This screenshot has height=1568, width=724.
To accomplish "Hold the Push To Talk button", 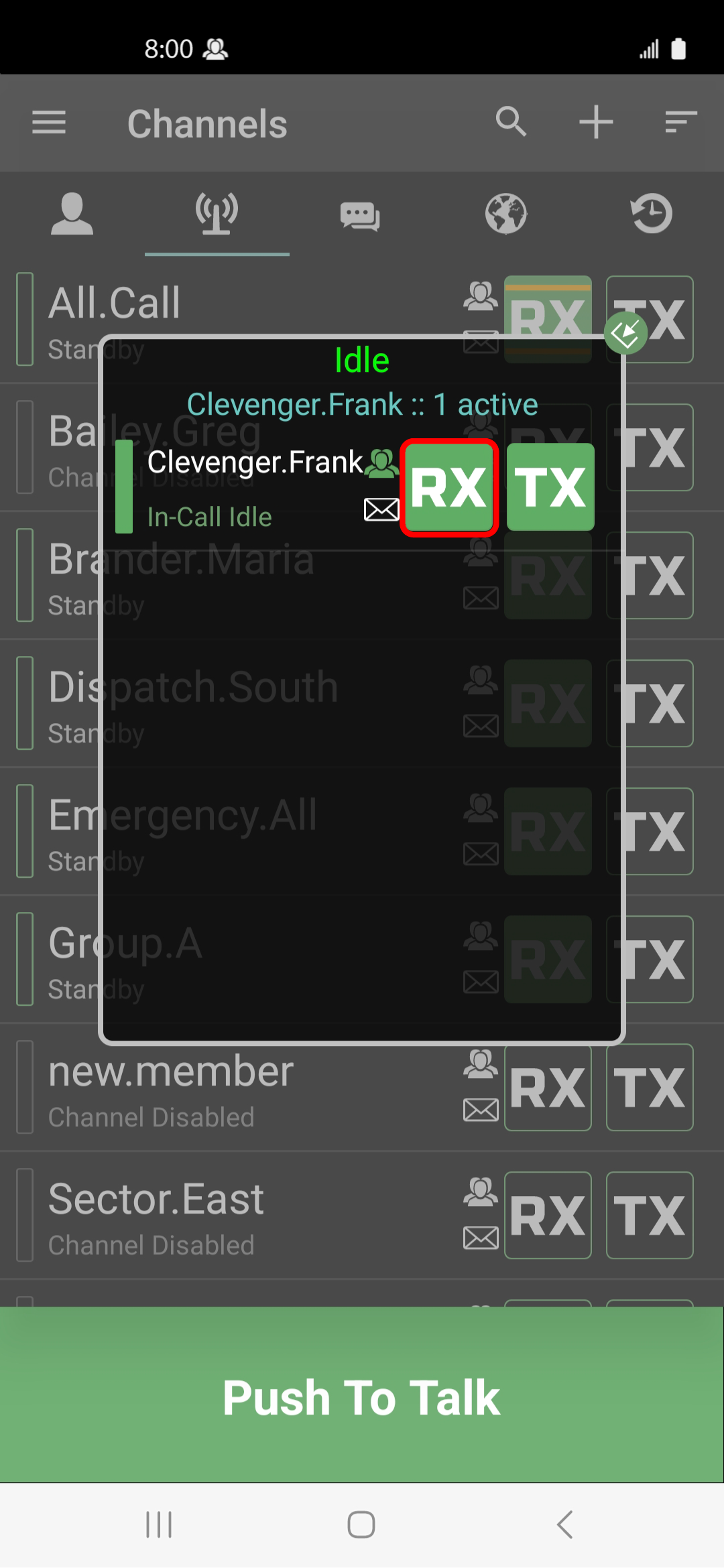I will (x=362, y=1397).
